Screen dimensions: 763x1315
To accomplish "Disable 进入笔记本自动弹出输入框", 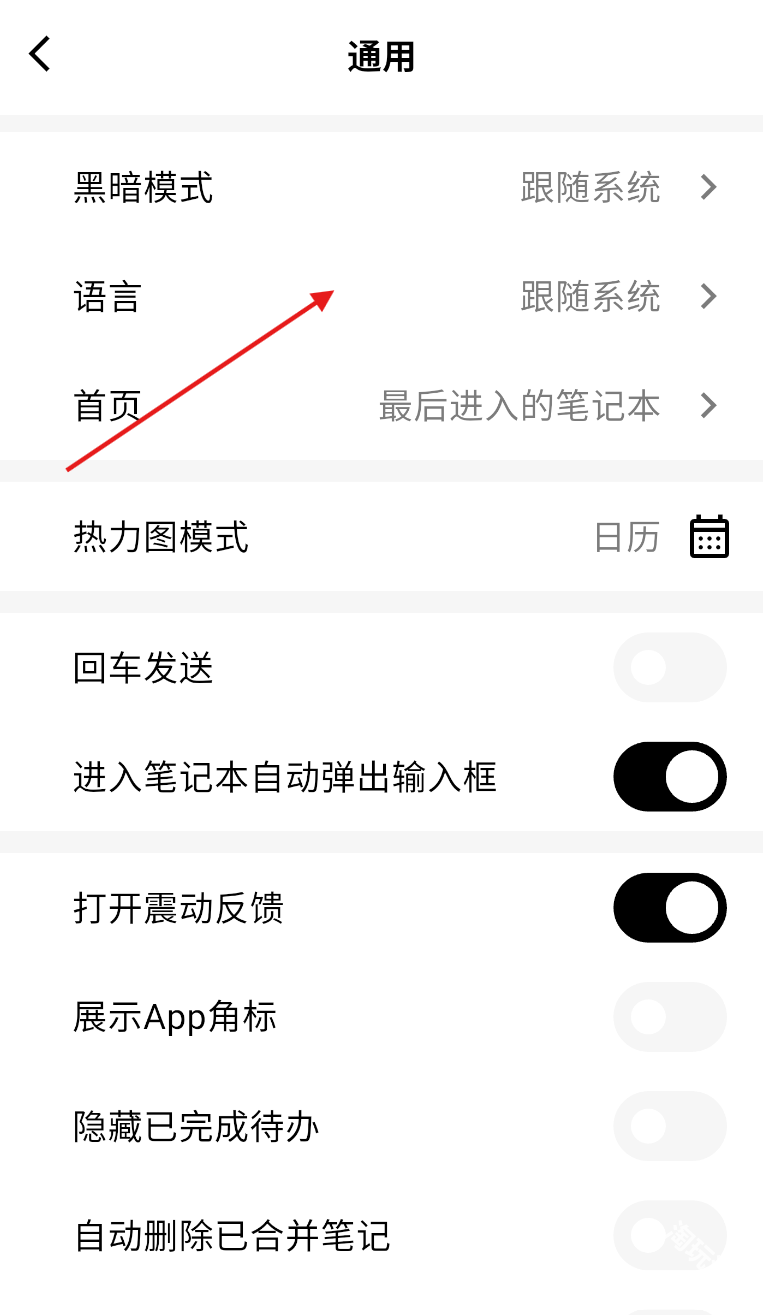I will pyautogui.click(x=670, y=777).
